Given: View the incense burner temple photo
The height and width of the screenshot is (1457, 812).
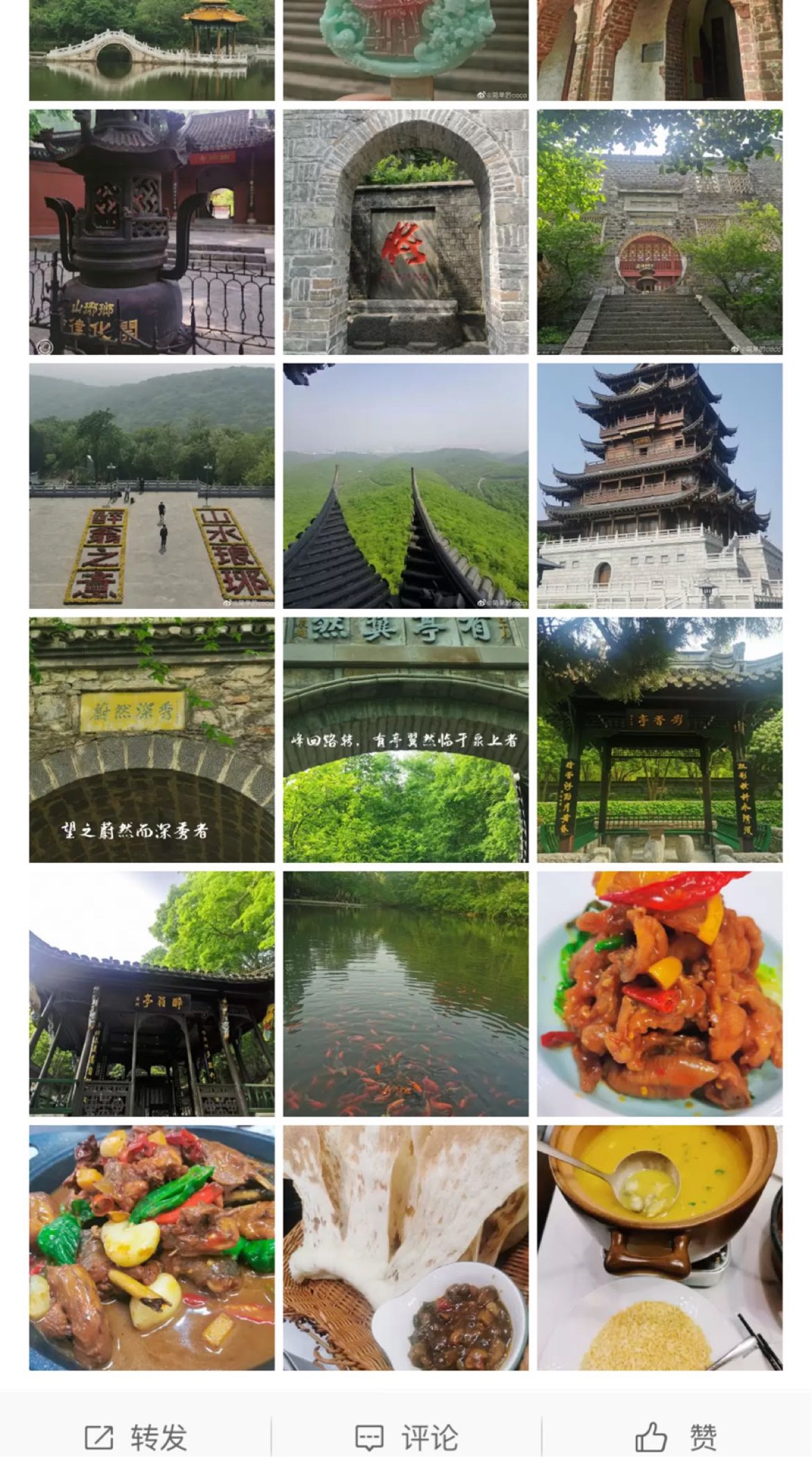Looking at the screenshot, I should [x=152, y=232].
